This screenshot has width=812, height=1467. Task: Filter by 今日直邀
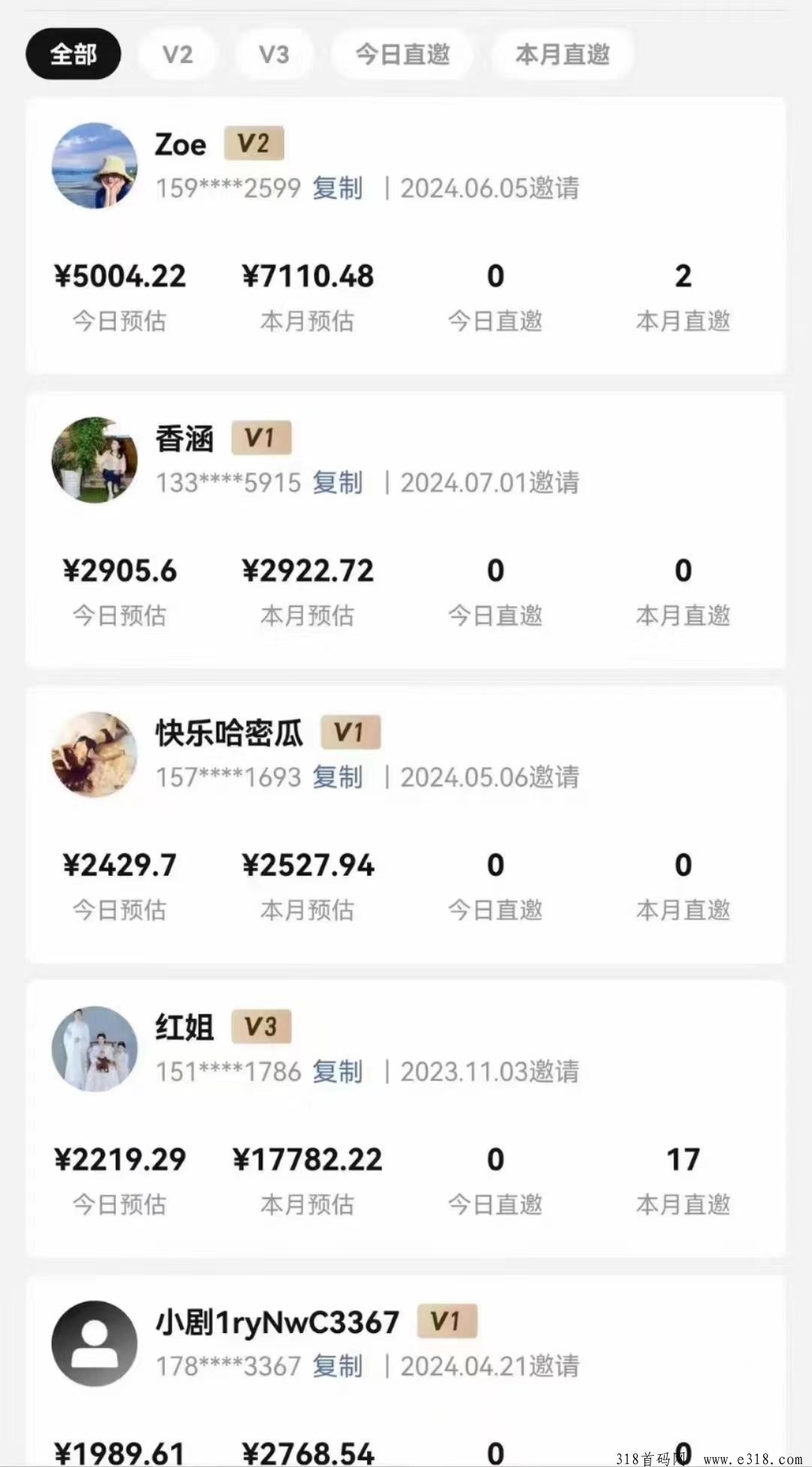pos(402,54)
